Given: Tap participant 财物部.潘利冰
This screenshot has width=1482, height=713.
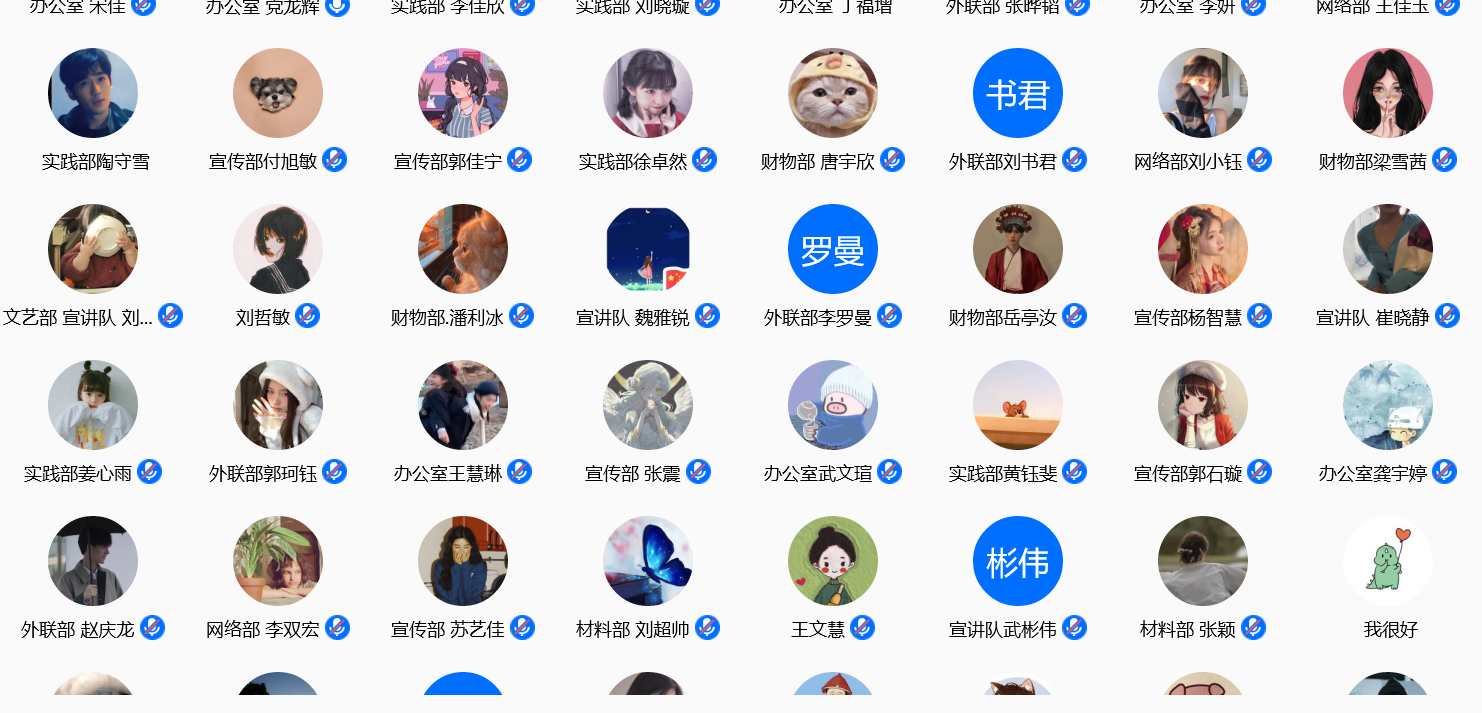Looking at the screenshot, I should (463, 249).
